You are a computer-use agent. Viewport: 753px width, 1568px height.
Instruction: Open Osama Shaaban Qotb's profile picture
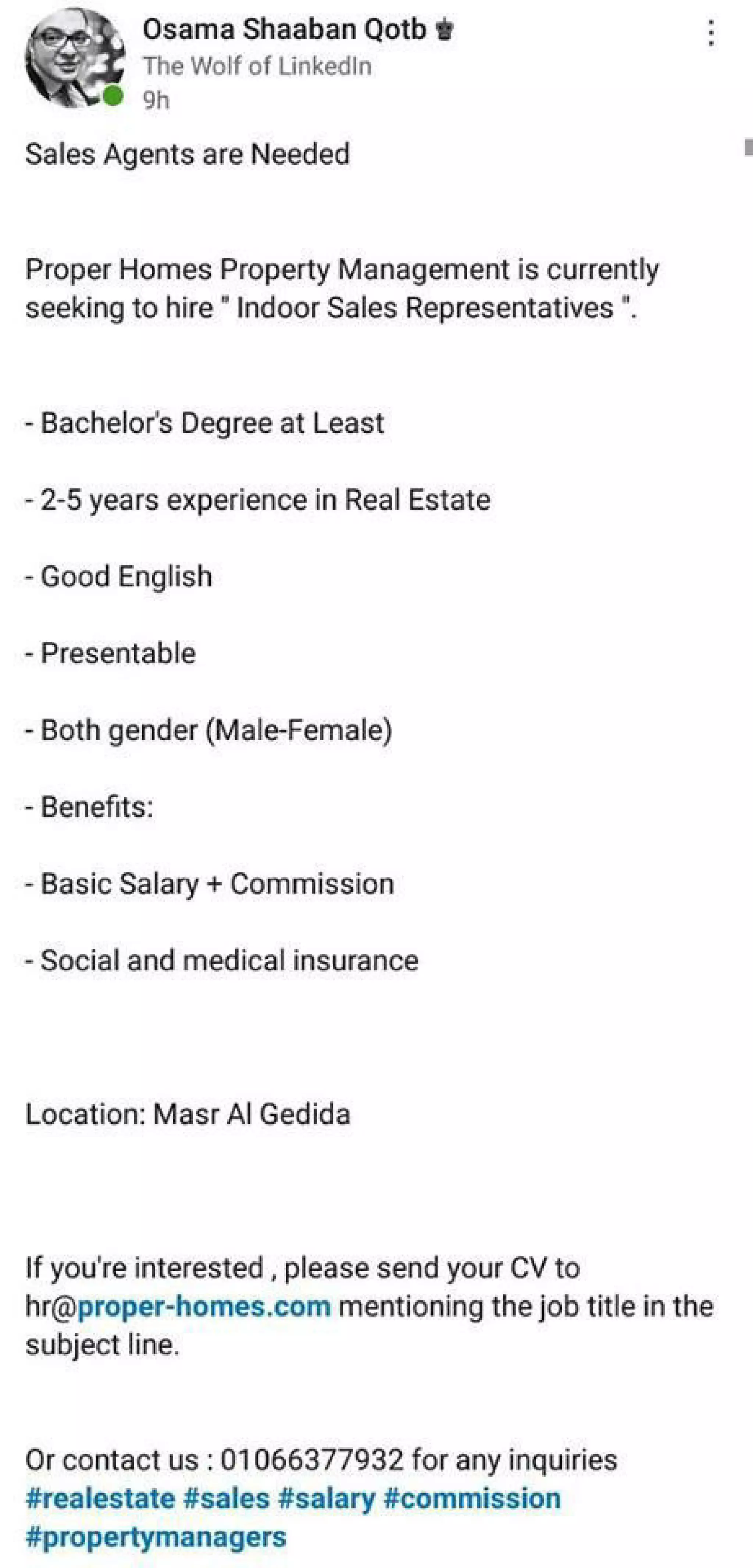(75, 58)
